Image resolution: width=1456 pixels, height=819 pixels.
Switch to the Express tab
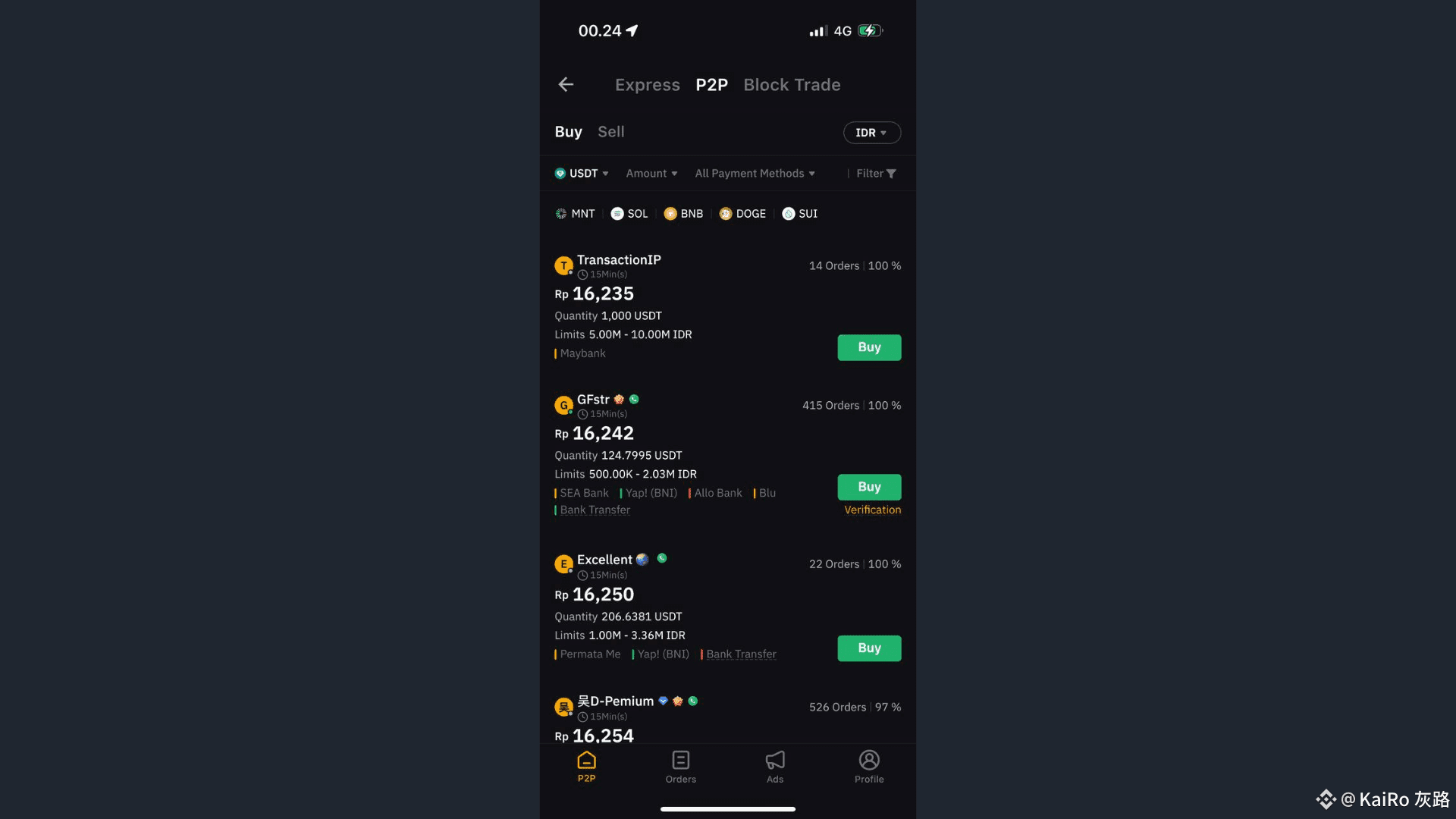coord(647,85)
